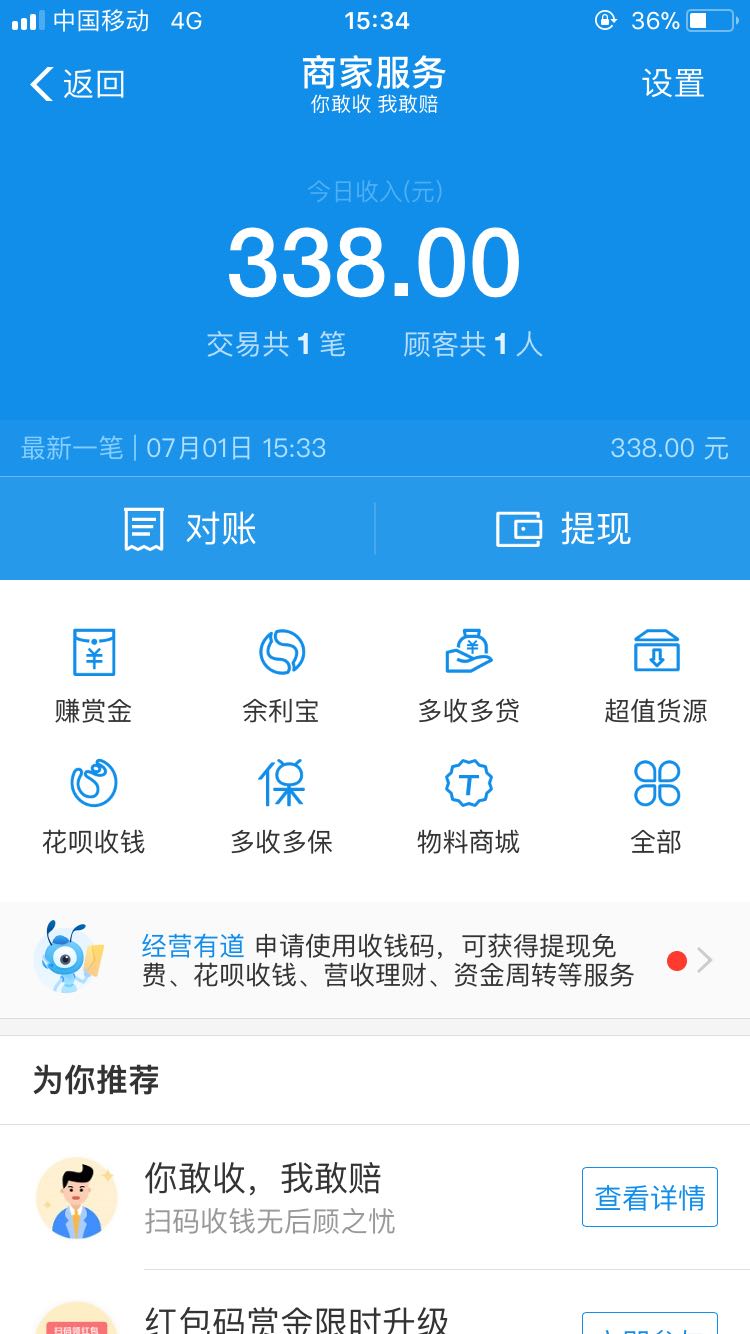Show 全部 services
Image resolution: width=750 pixels, height=1334 pixels.
[x=656, y=806]
